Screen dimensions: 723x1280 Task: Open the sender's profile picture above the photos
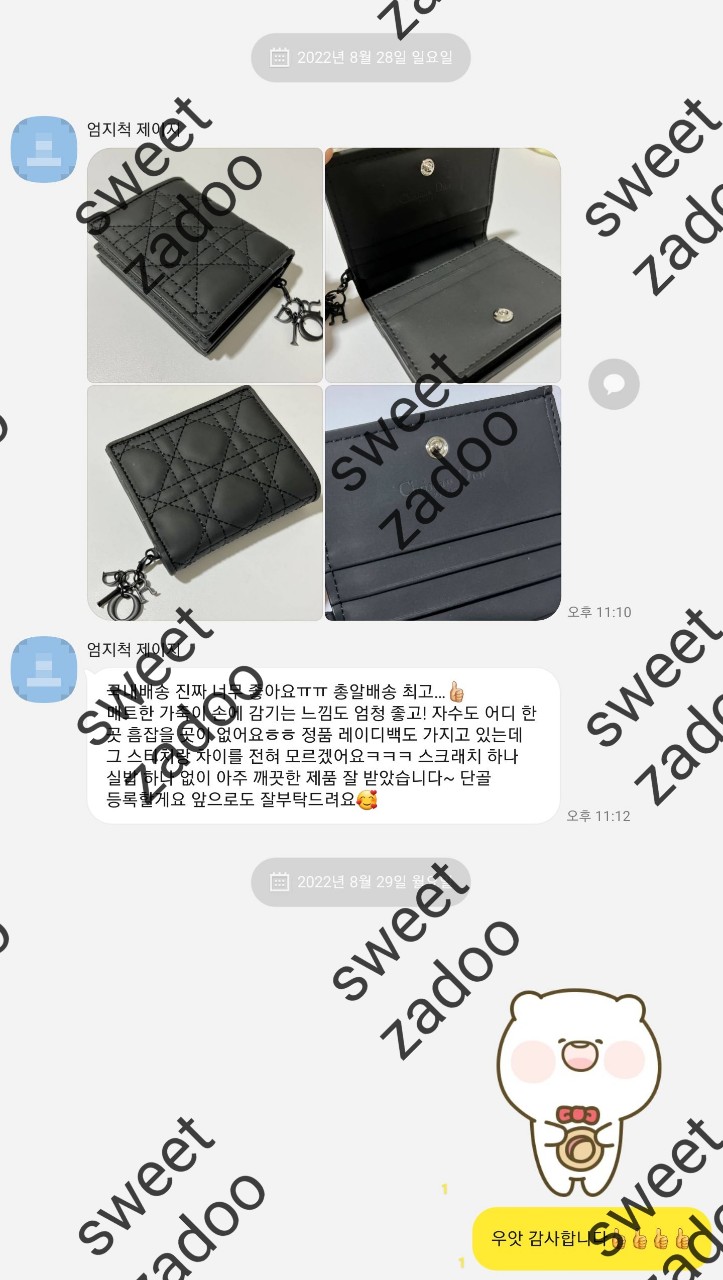click(x=44, y=150)
